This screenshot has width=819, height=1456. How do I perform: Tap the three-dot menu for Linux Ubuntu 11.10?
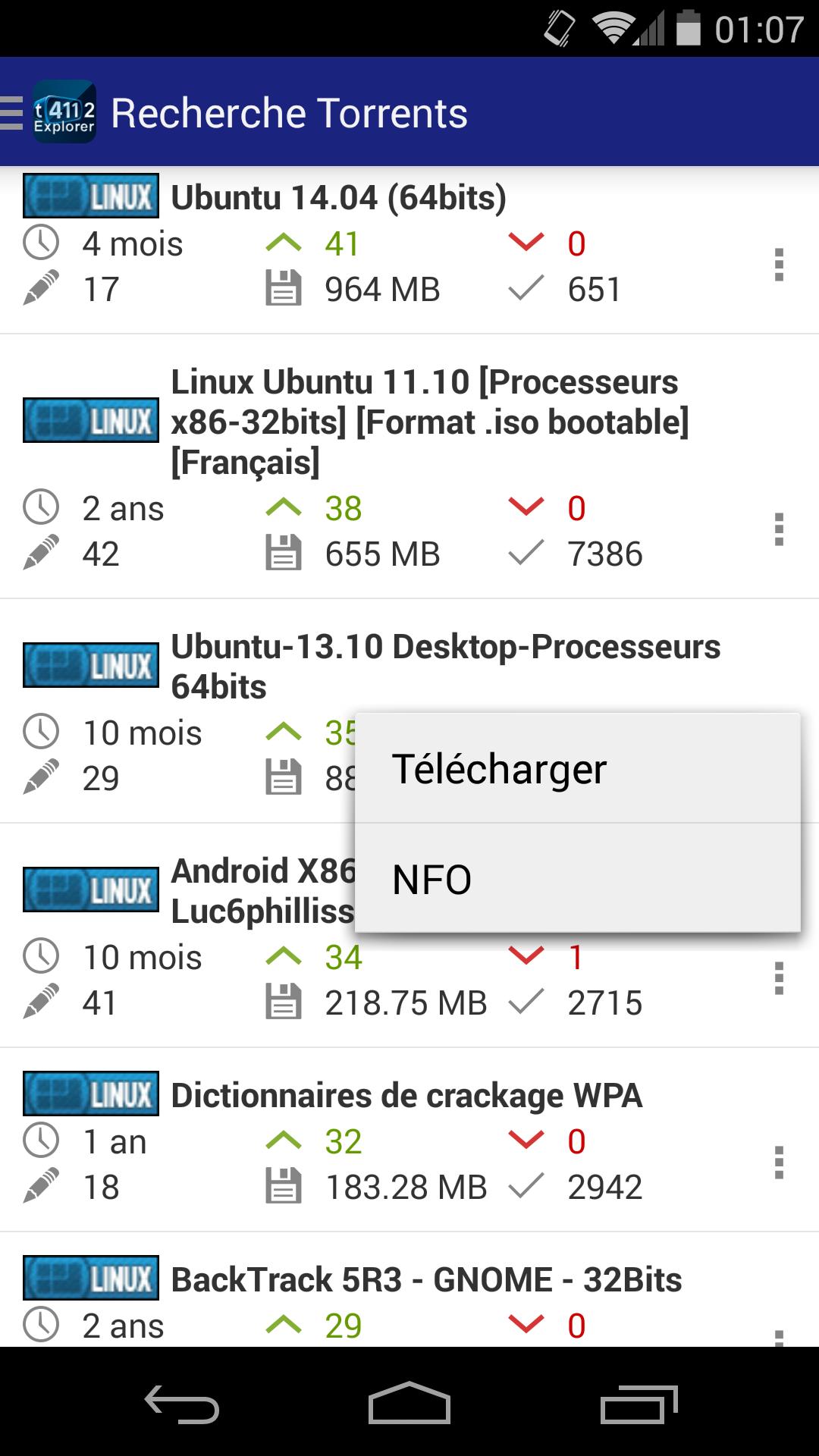point(779,529)
